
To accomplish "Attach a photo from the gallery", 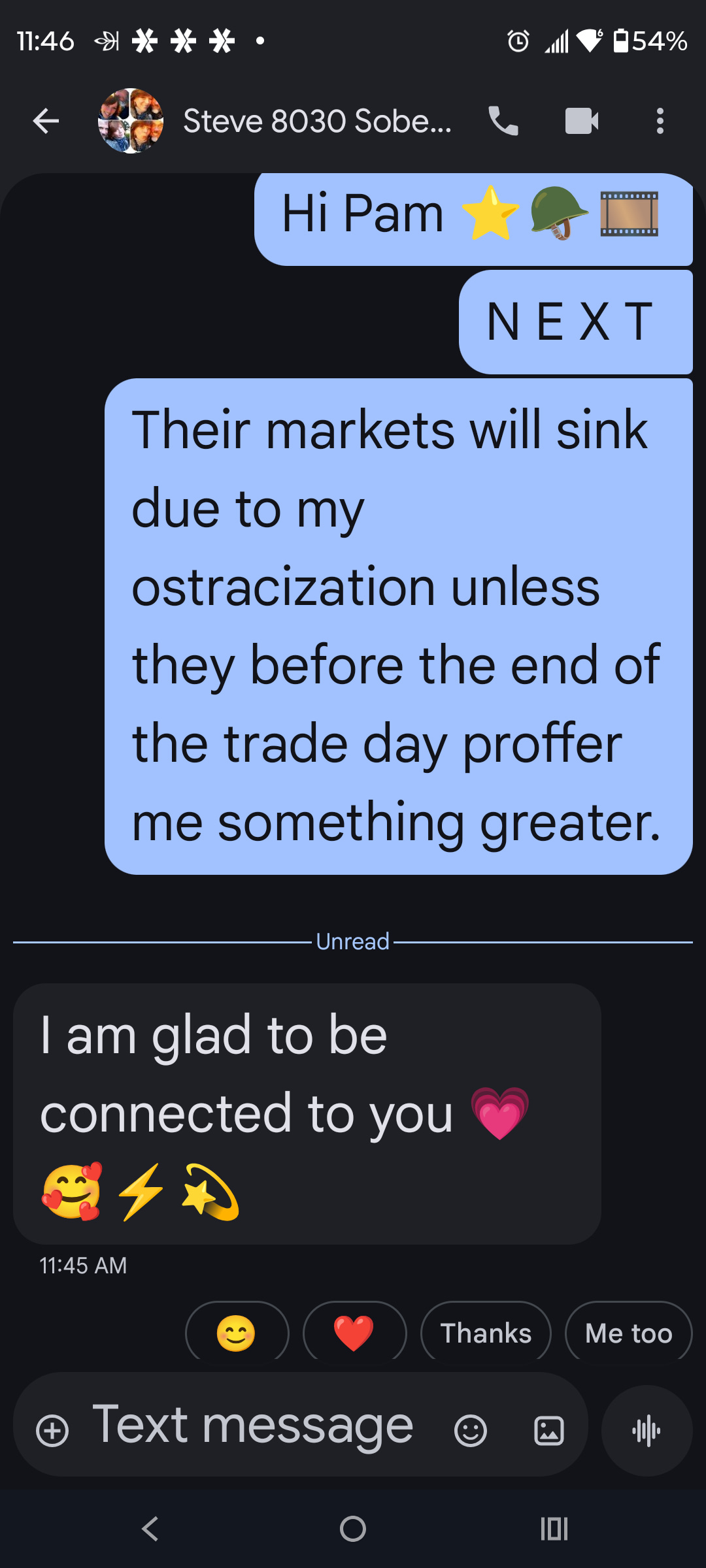I will tap(549, 1431).
